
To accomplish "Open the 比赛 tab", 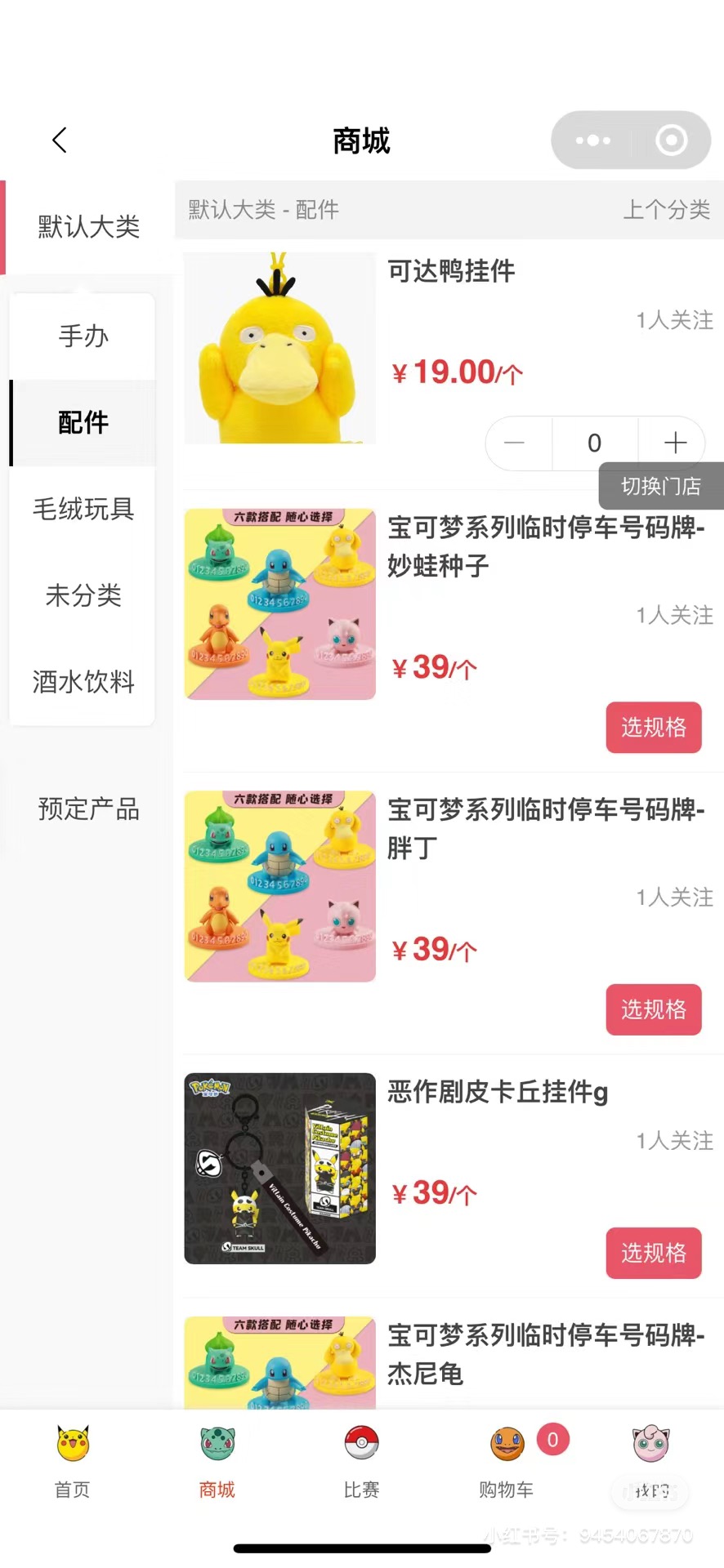I will point(361,1462).
